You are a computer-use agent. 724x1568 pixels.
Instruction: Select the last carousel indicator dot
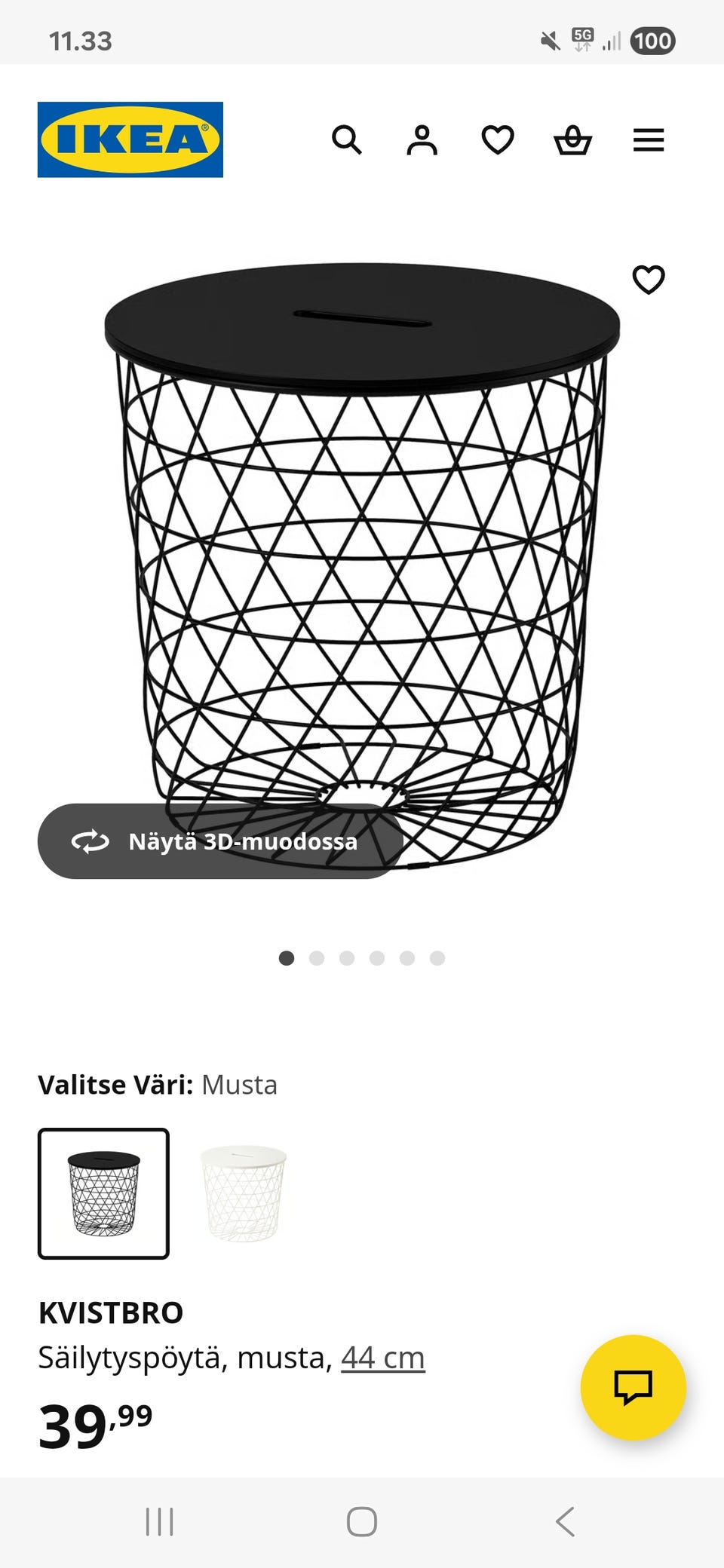(x=437, y=957)
